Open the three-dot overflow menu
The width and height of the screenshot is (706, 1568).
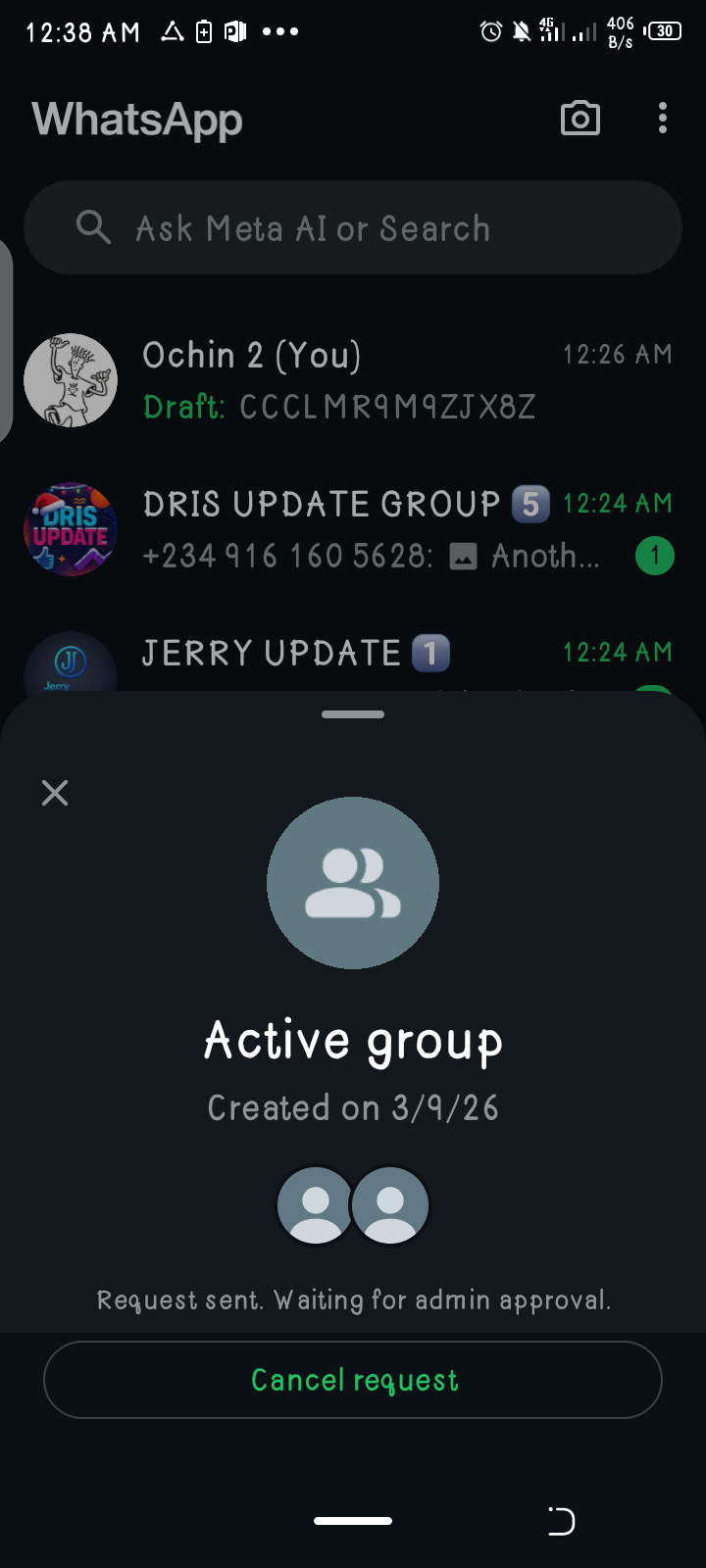[x=663, y=119]
